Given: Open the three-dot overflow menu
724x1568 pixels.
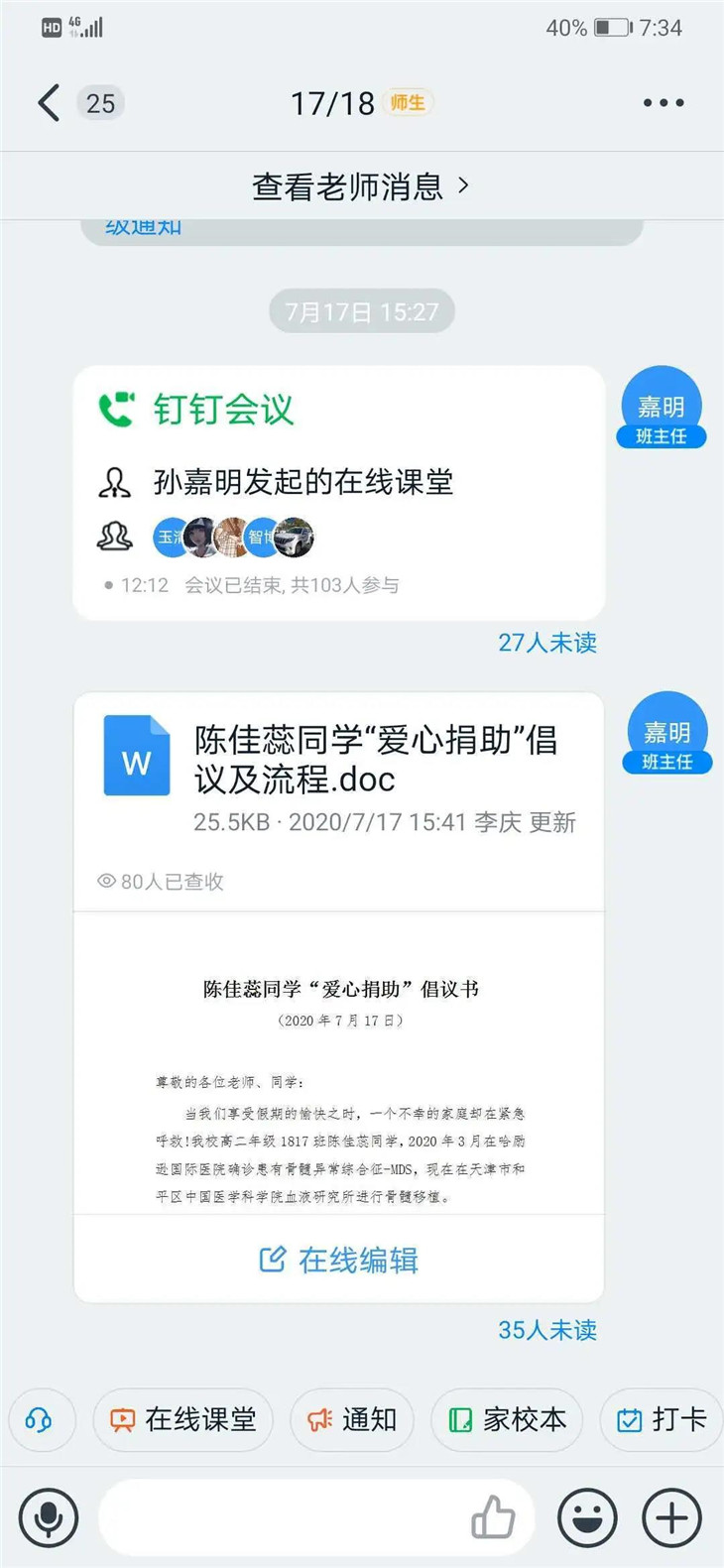Looking at the screenshot, I should (663, 103).
